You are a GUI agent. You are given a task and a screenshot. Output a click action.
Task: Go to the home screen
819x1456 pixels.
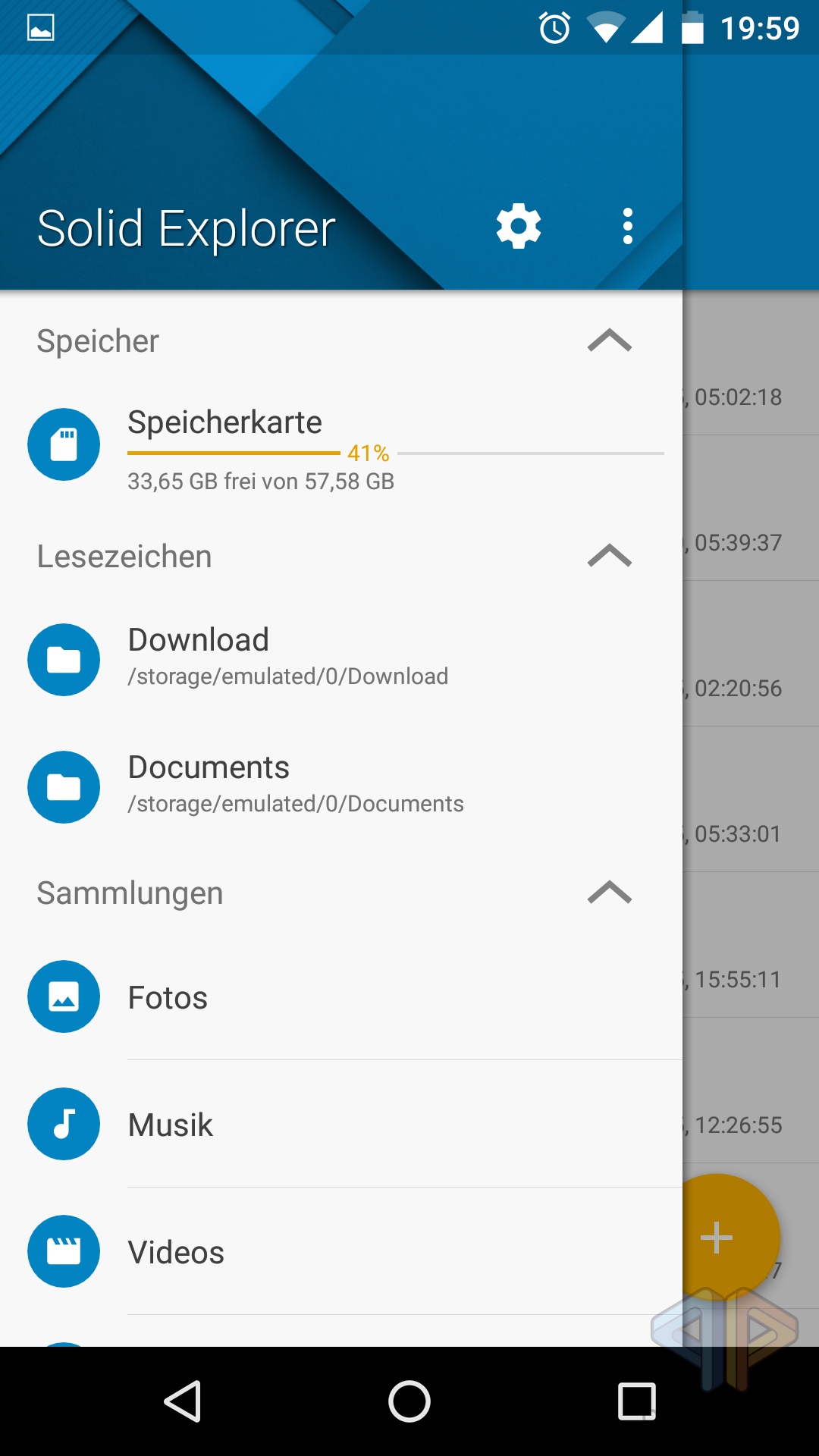(x=409, y=1401)
